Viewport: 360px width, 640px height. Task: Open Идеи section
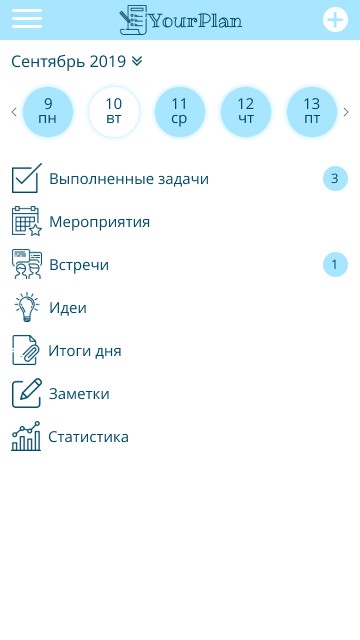[180, 307]
